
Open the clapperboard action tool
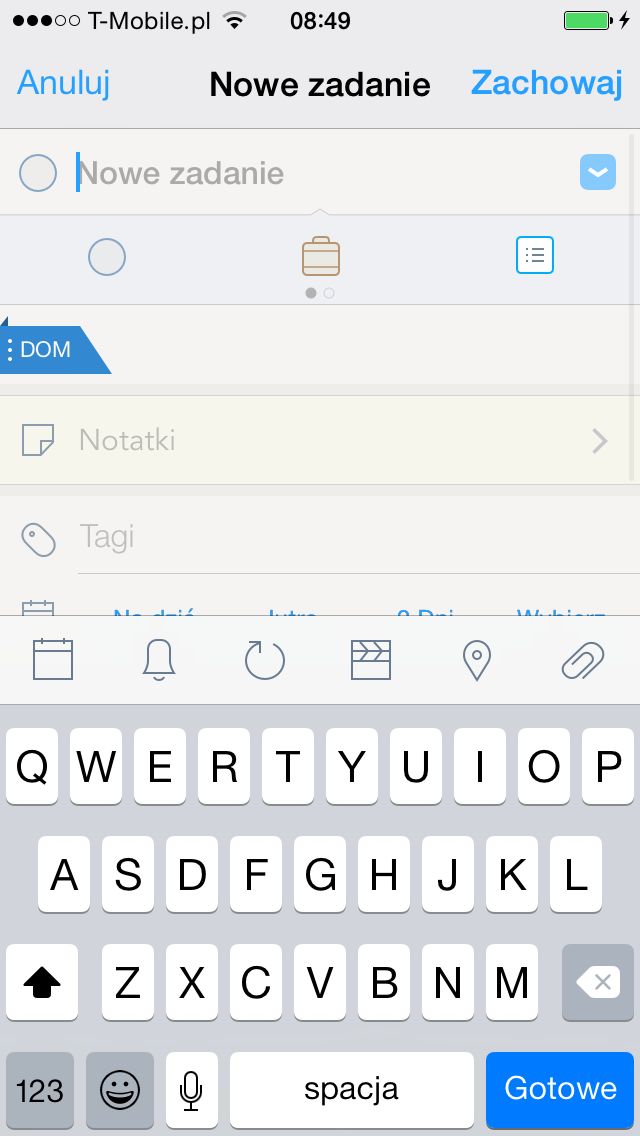371,660
